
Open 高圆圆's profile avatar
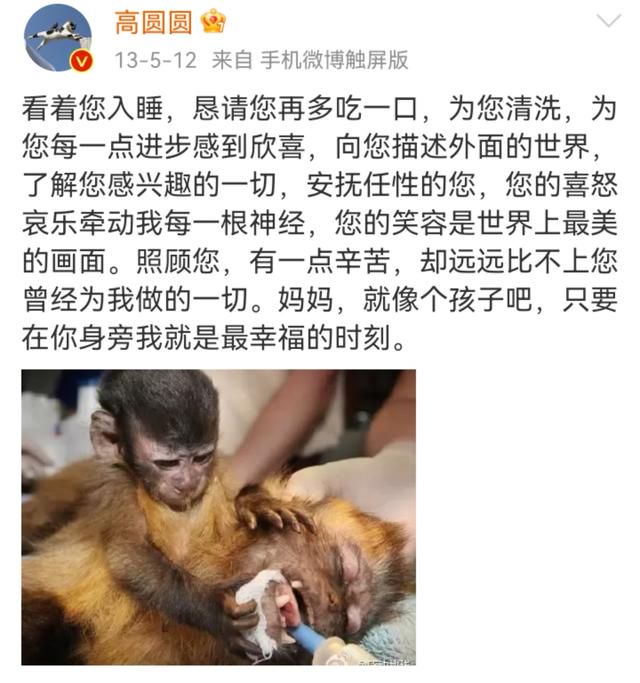pos(58,36)
